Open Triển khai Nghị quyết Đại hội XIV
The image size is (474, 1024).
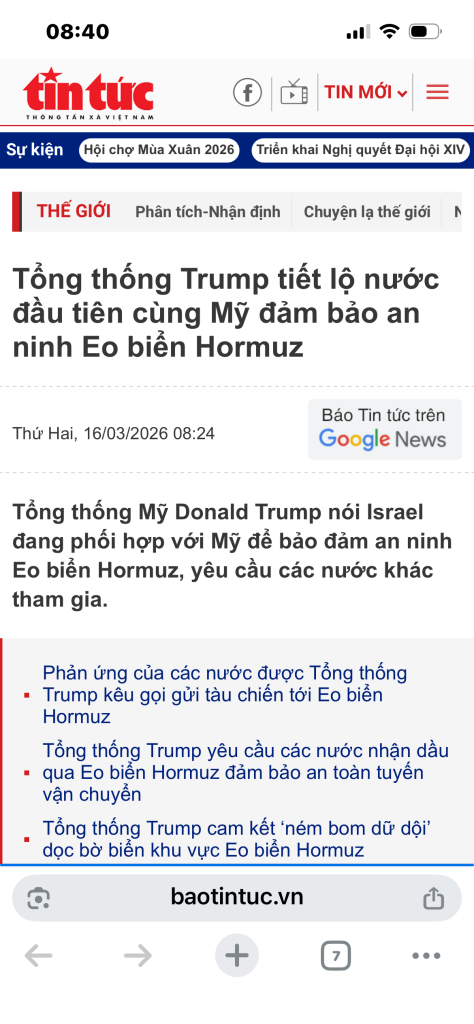[x=360, y=150]
